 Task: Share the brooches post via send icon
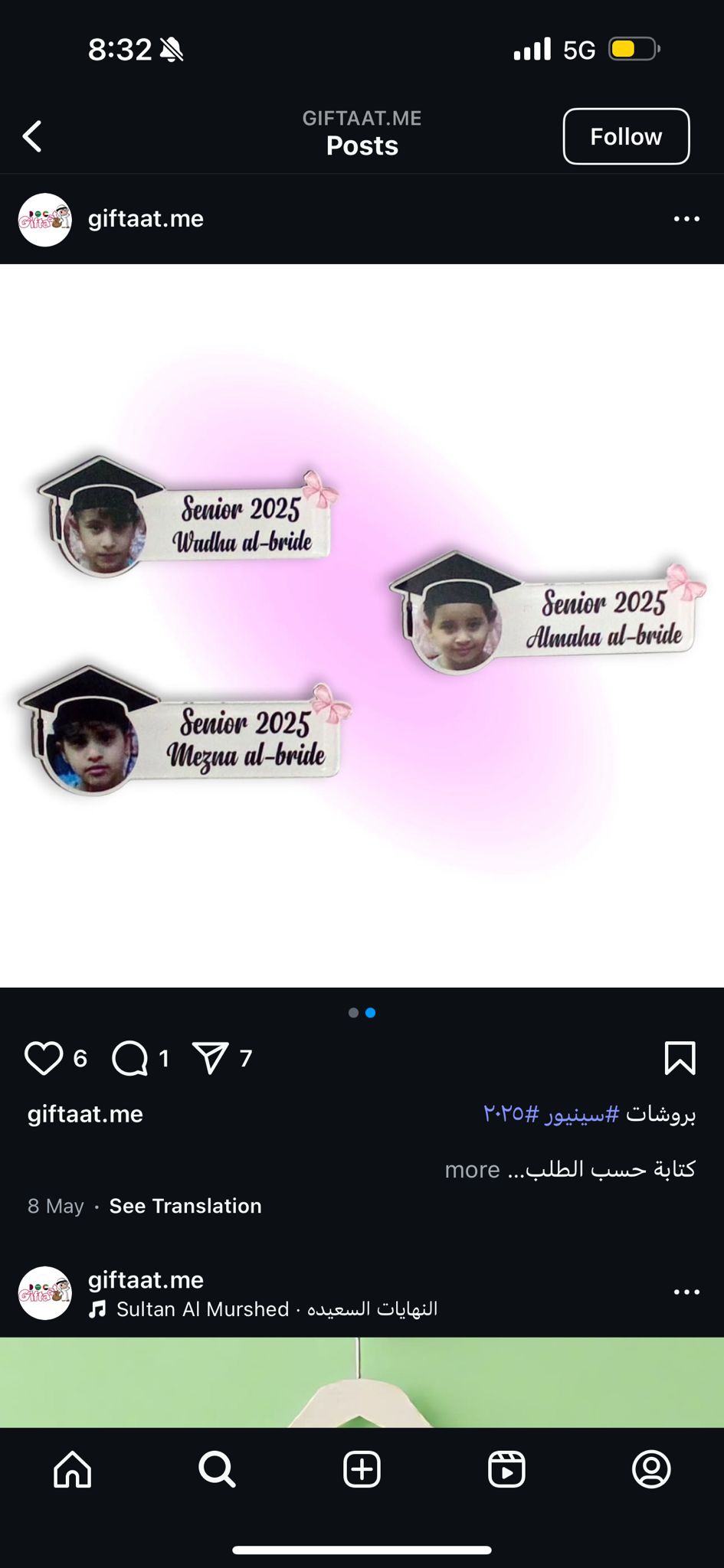211,1058
